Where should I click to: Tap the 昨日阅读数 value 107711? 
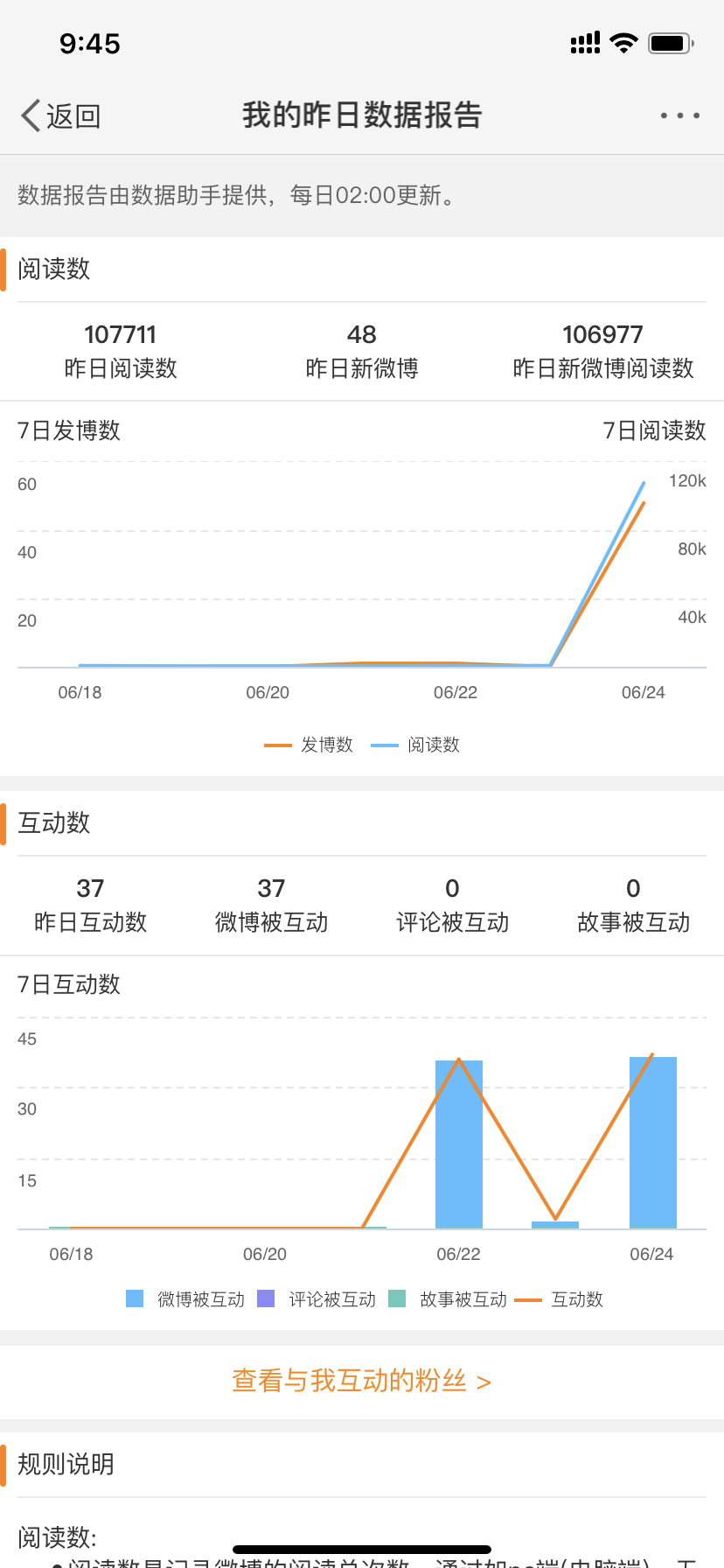tap(120, 334)
